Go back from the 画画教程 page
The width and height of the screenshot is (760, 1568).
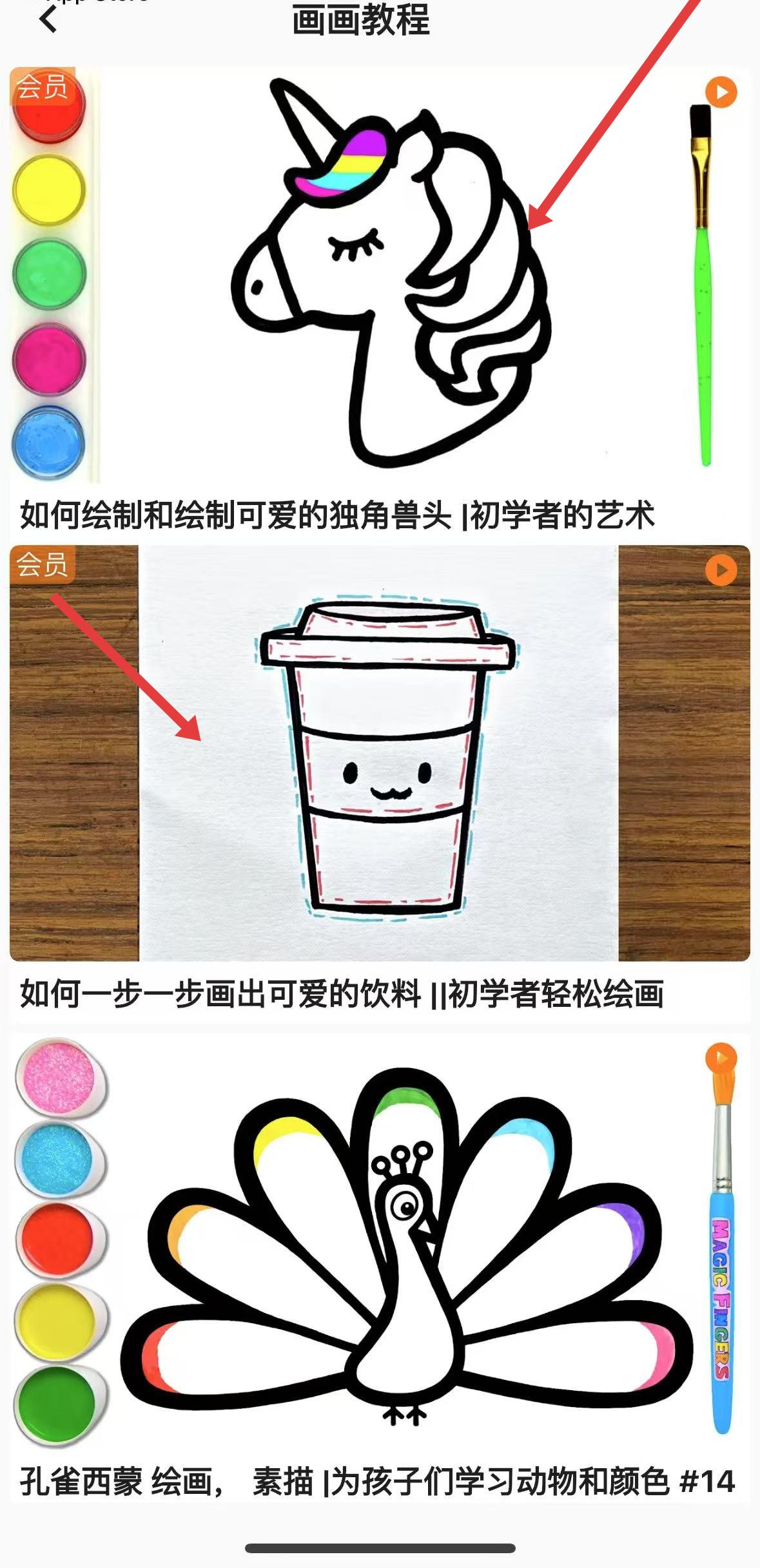coord(48,19)
